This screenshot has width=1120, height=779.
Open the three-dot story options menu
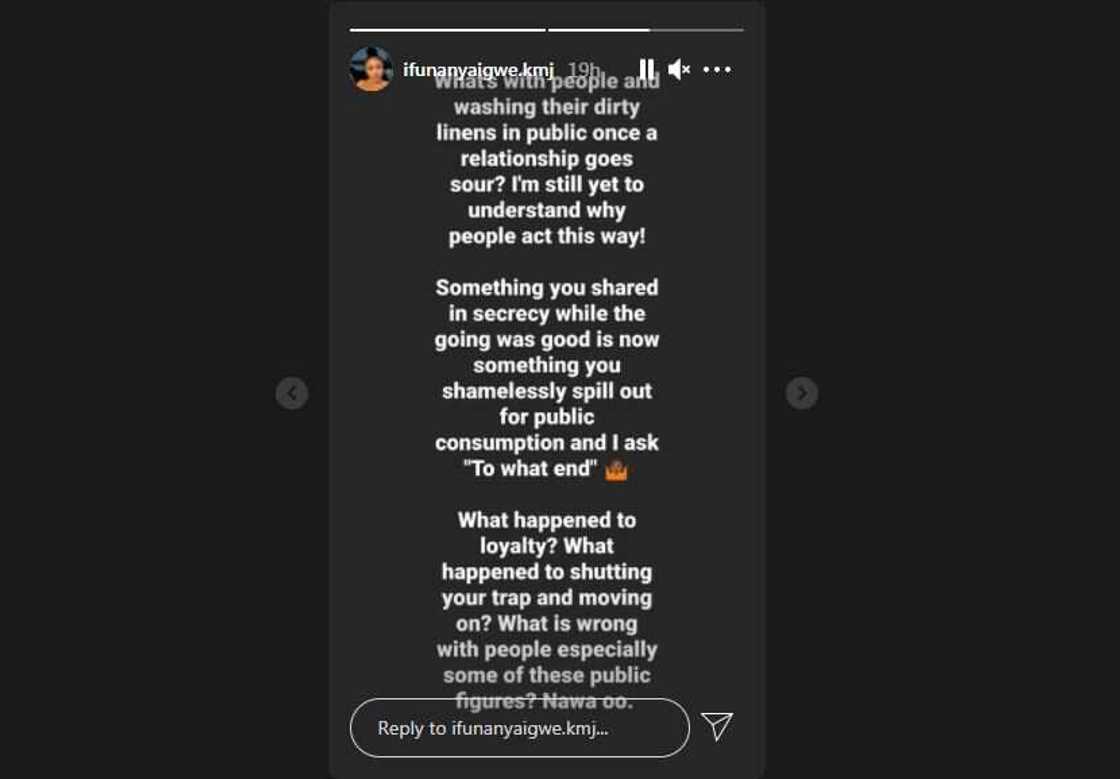point(717,69)
